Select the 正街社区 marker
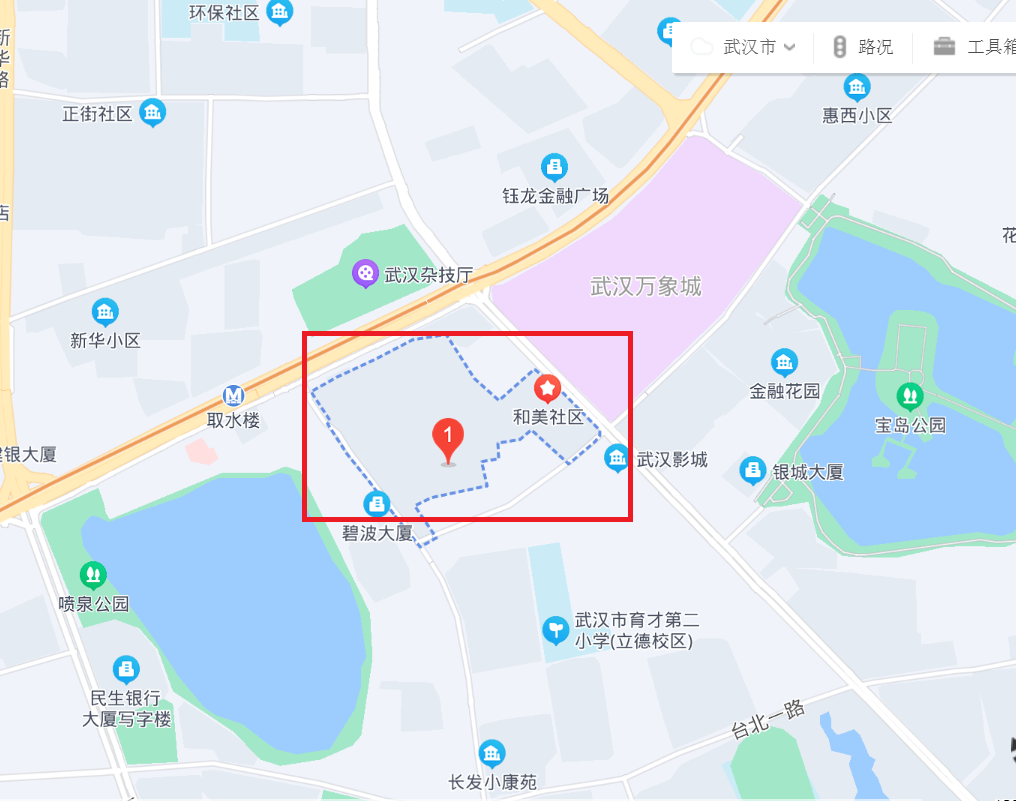Image resolution: width=1016 pixels, height=801 pixels. (x=152, y=112)
